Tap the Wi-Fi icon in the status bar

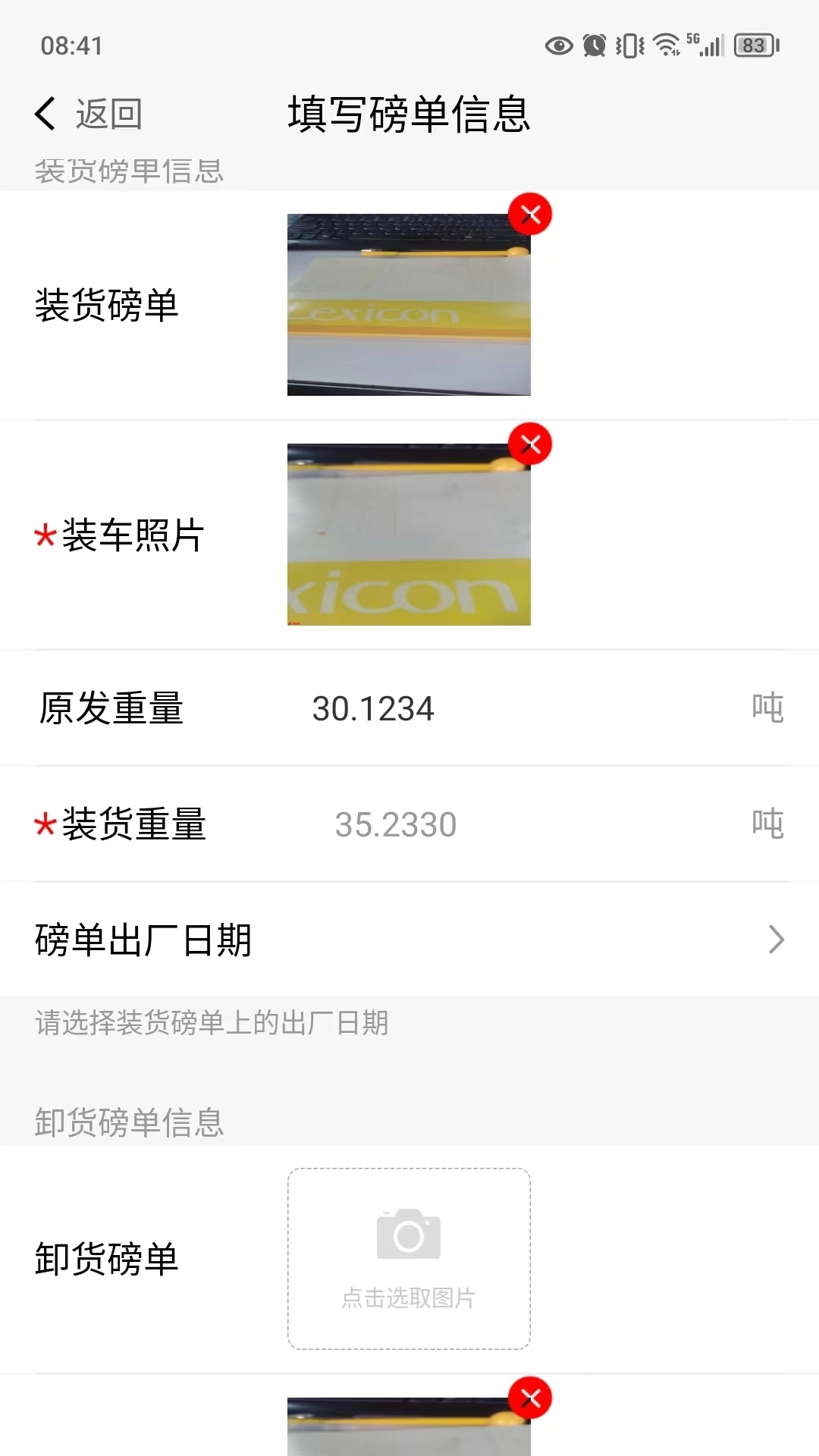(x=665, y=45)
